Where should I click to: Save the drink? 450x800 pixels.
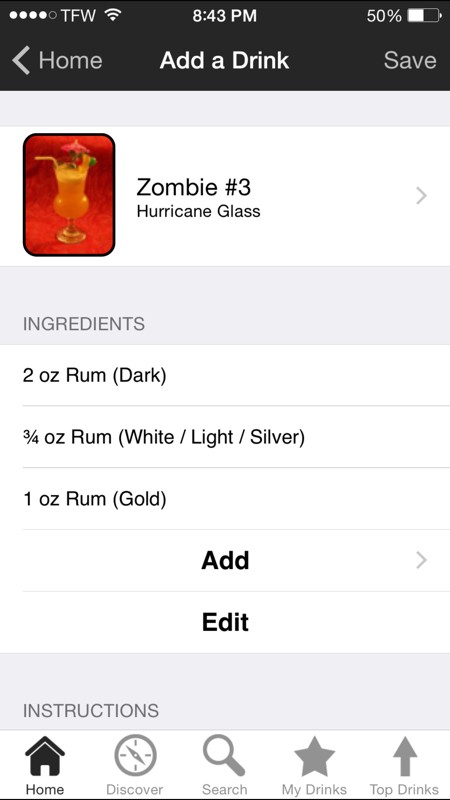410,60
